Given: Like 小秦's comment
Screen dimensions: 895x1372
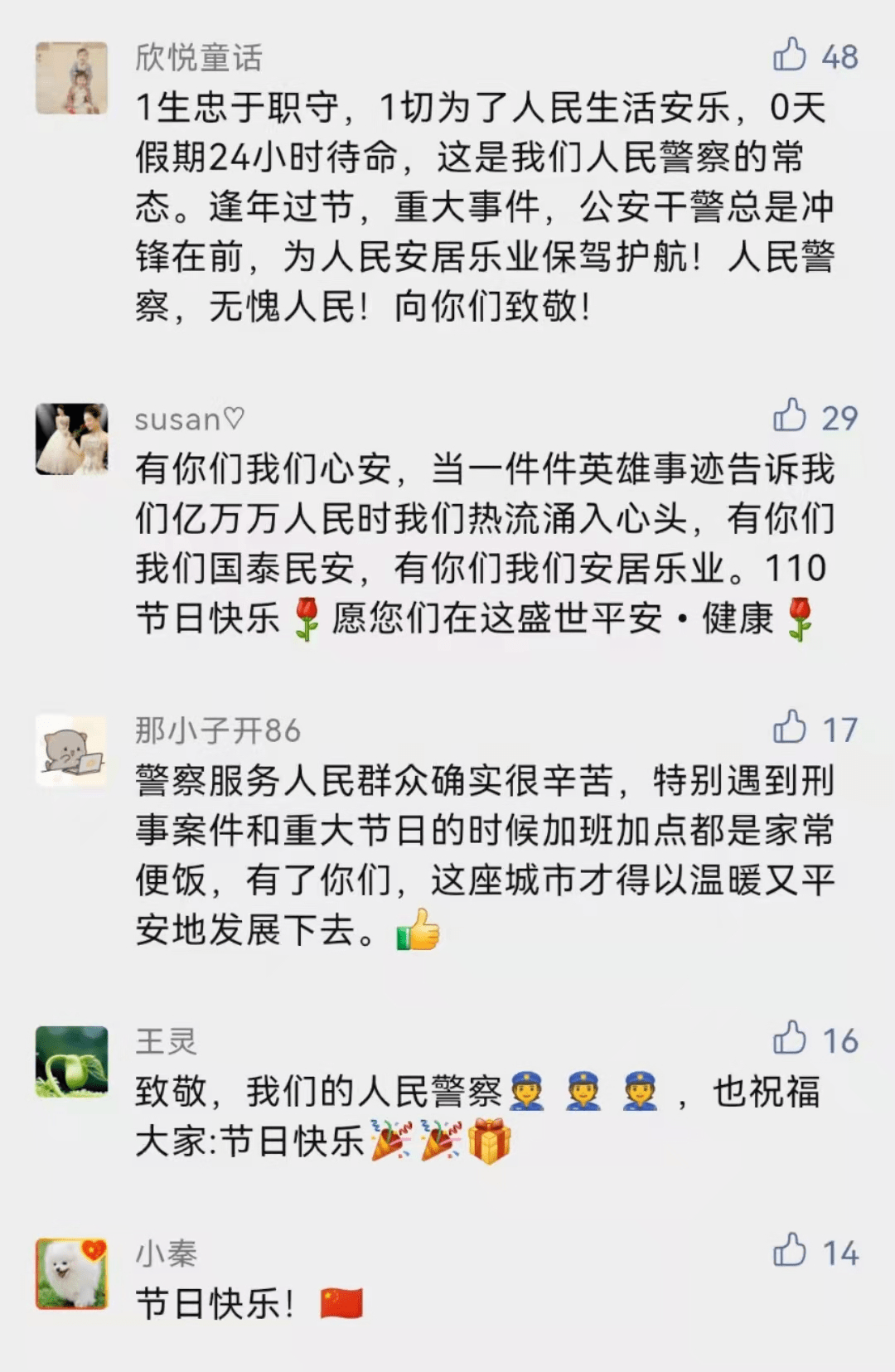Looking at the screenshot, I should point(790,1252).
